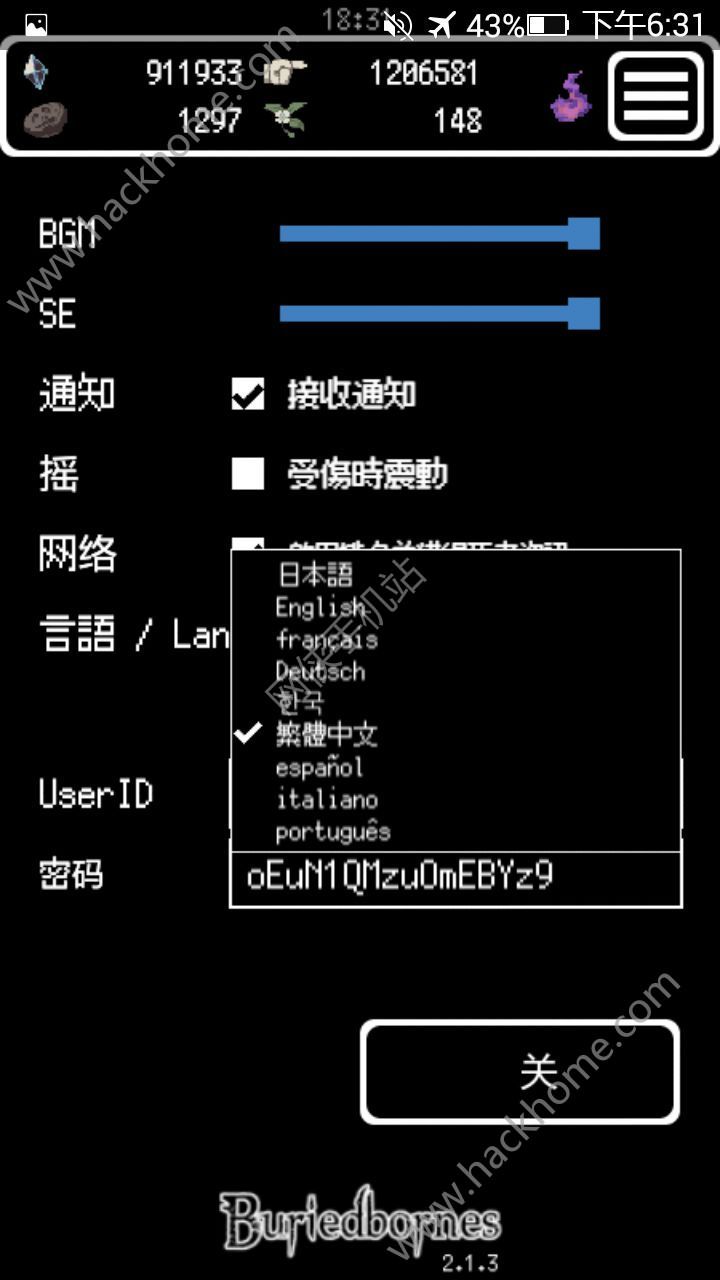Choose English as the language
The height and width of the screenshot is (1280, 720).
[320, 607]
